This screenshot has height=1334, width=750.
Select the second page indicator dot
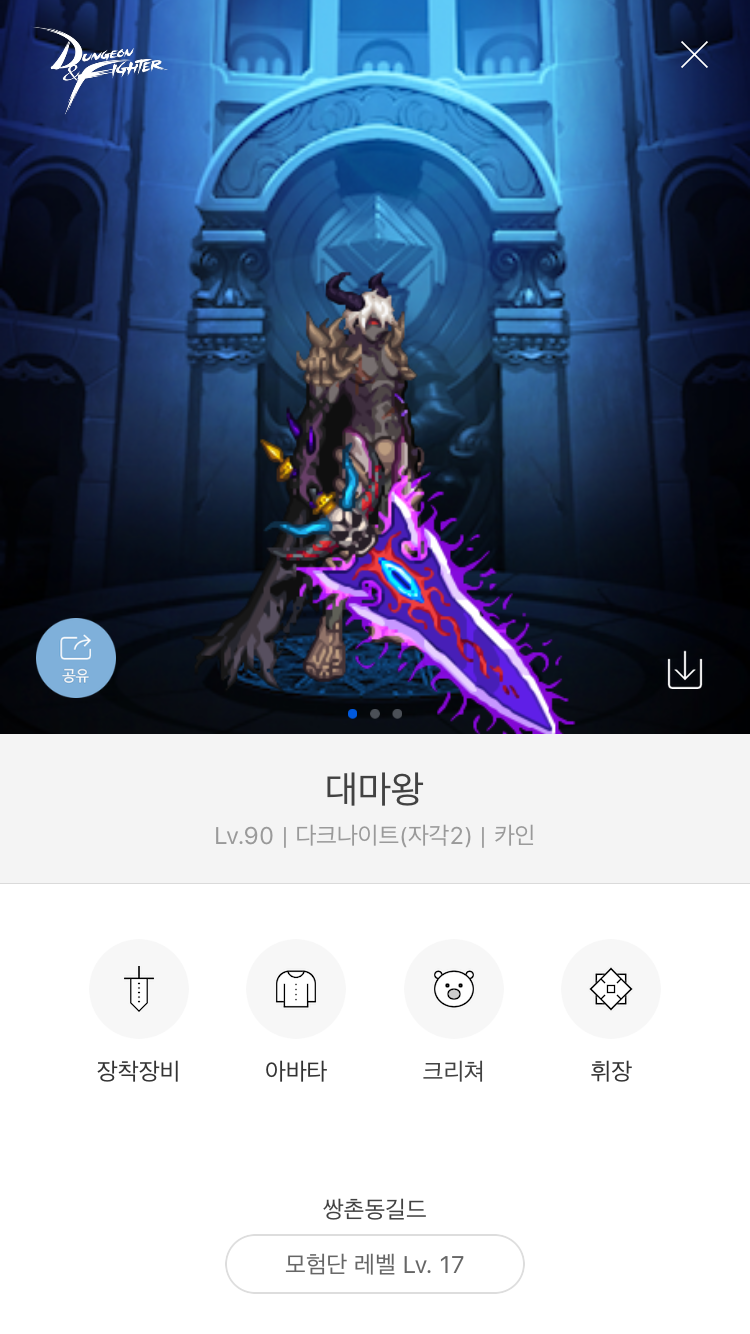click(x=375, y=714)
